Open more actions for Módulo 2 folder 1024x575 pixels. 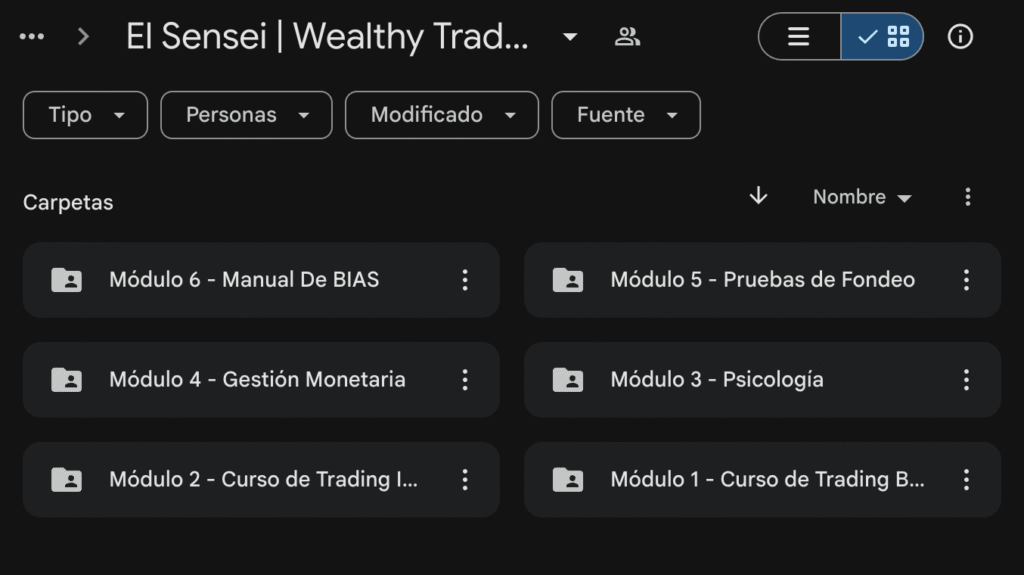pyautogui.click(x=465, y=480)
